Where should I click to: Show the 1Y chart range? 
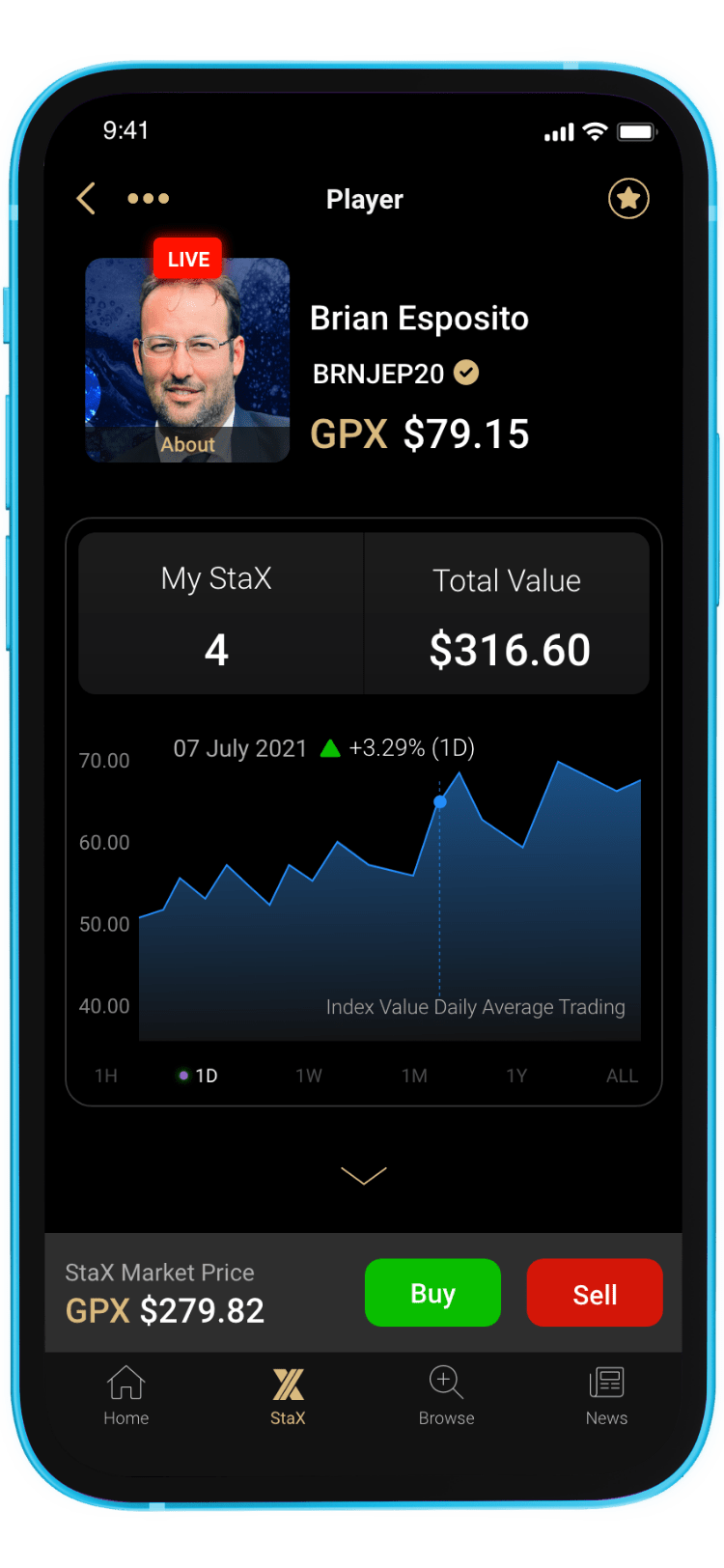517,1076
